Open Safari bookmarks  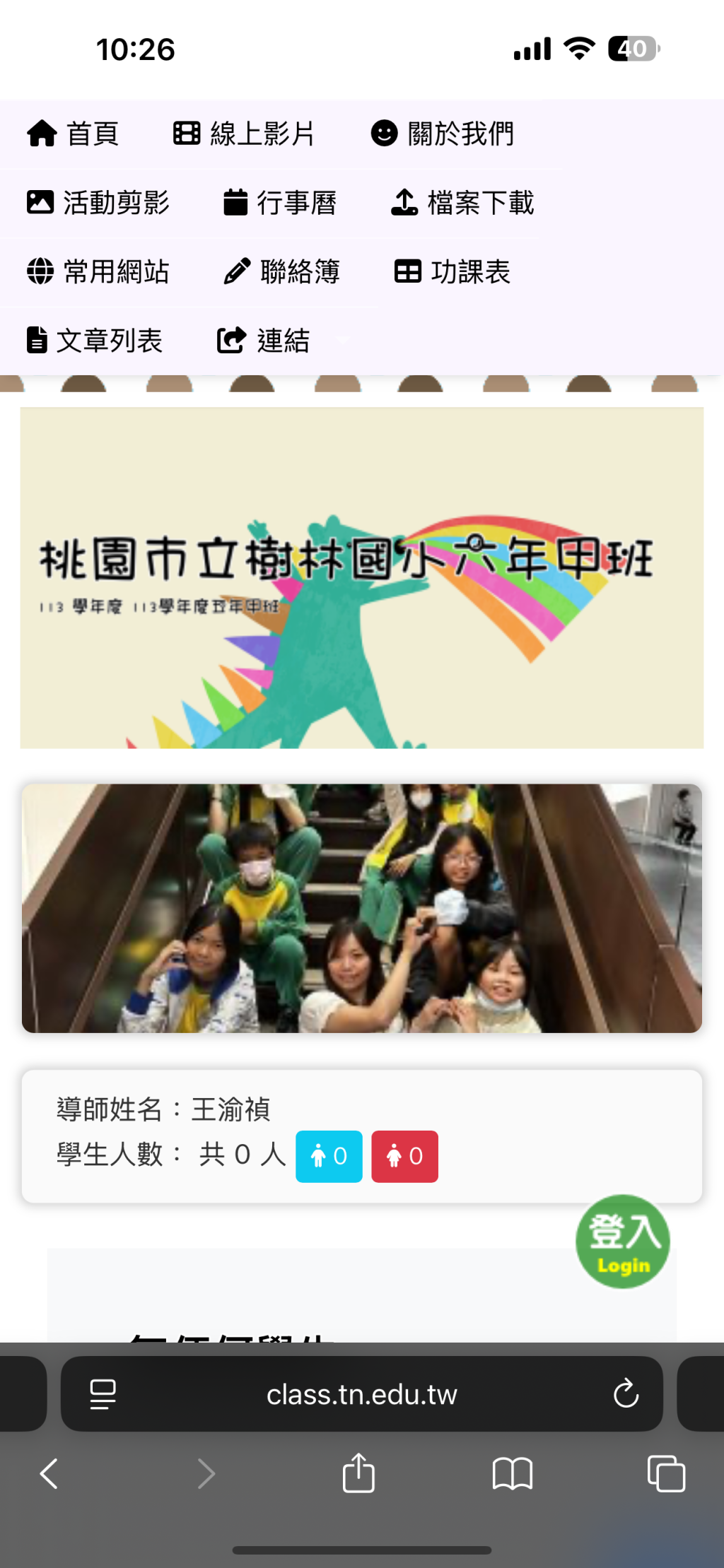(x=513, y=1474)
